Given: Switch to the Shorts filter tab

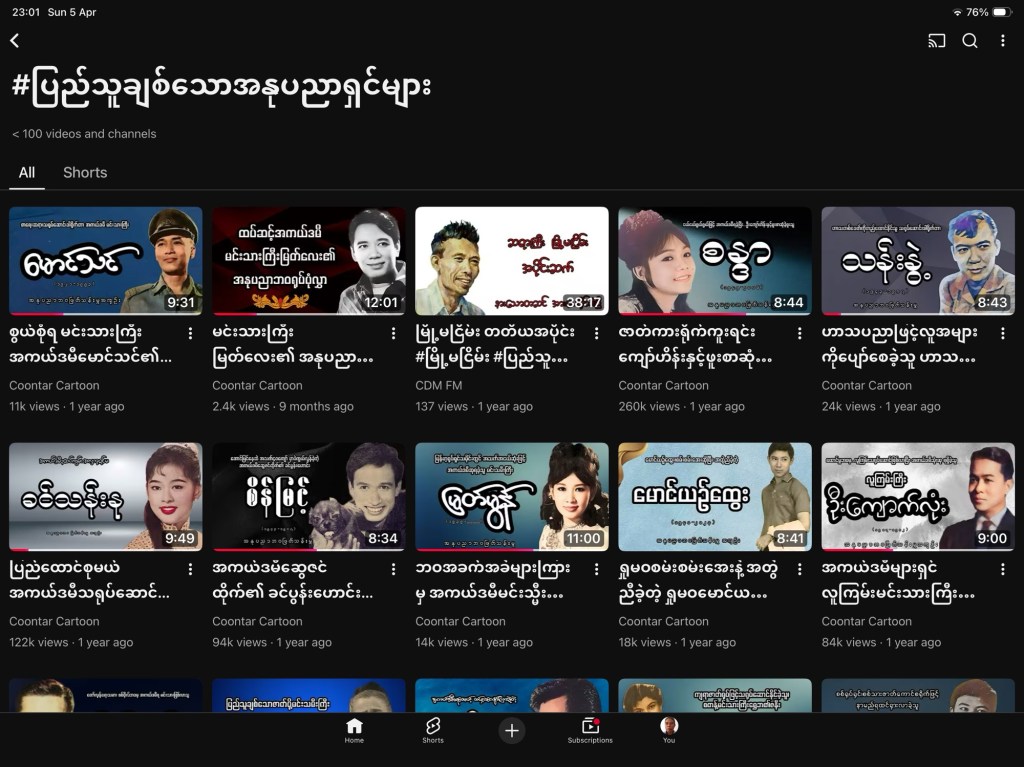Looking at the screenshot, I should 85,173.
